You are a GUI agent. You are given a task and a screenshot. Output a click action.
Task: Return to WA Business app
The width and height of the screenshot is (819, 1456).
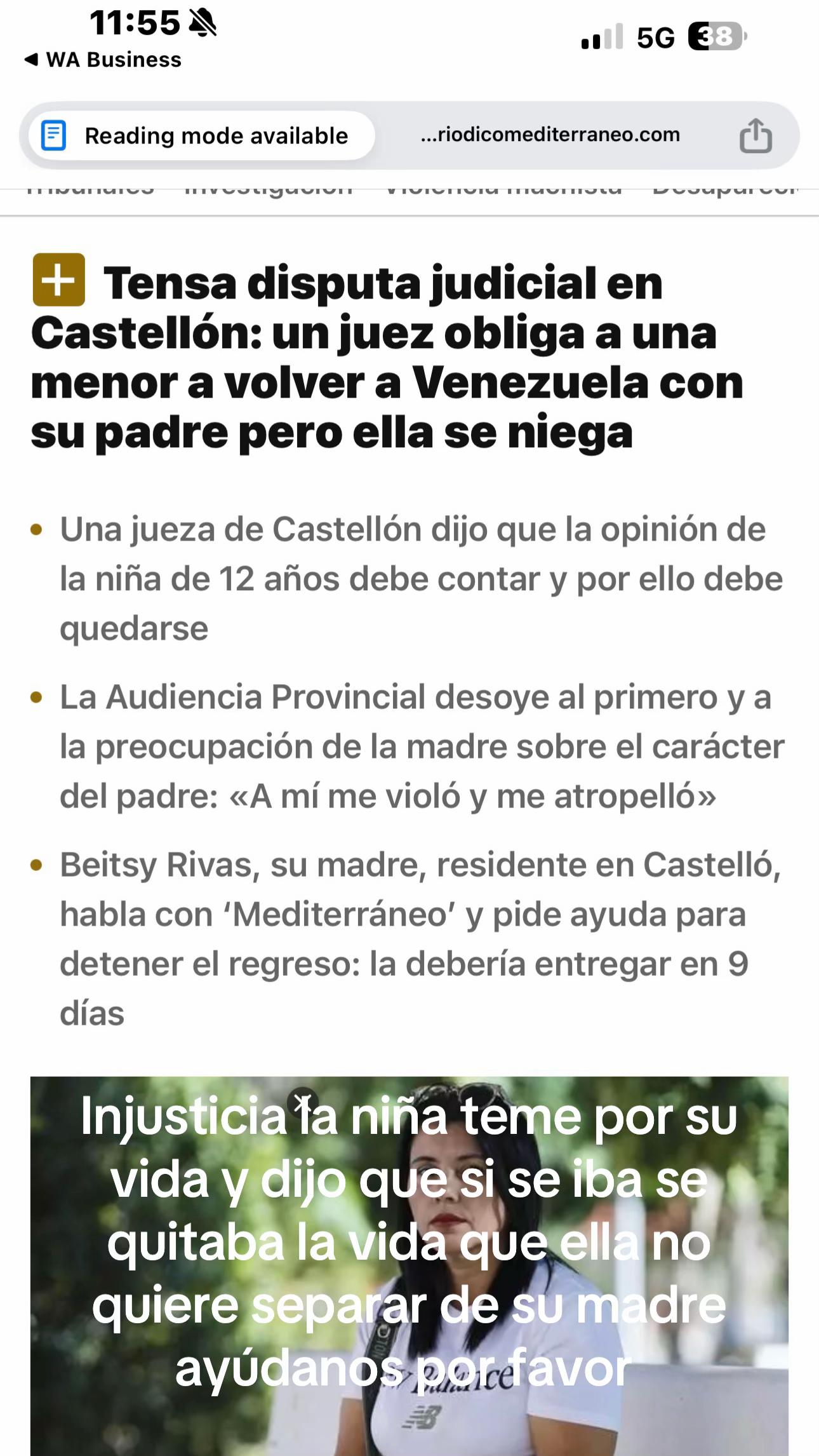[103, 60]
